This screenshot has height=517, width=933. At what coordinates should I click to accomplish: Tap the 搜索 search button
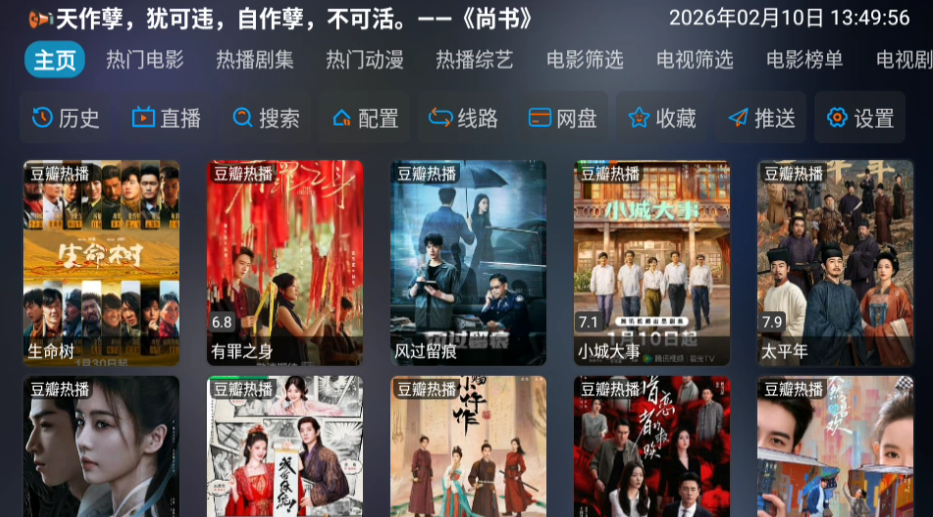[x=265, y=118]
